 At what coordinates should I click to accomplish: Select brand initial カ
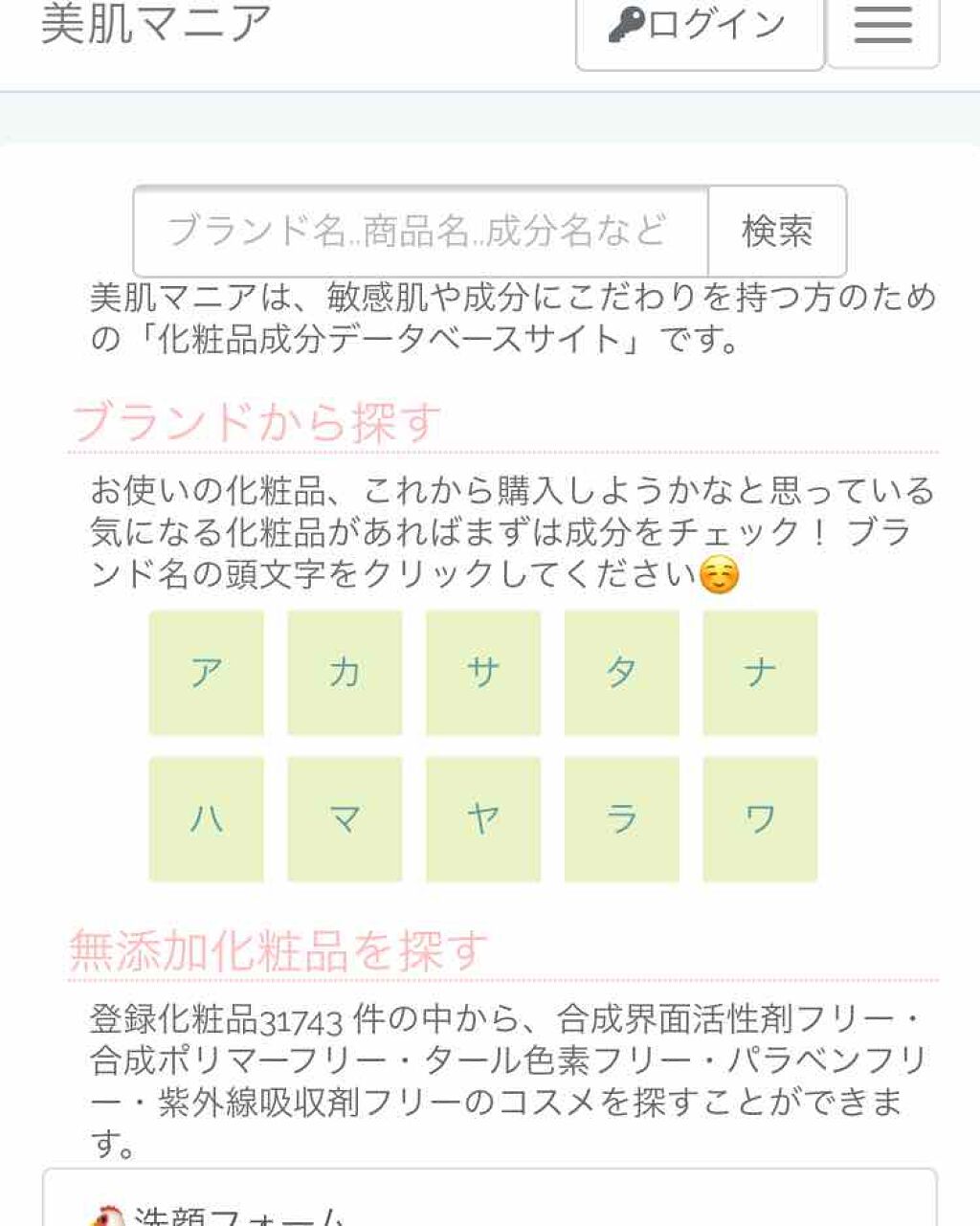pos(345,670)
